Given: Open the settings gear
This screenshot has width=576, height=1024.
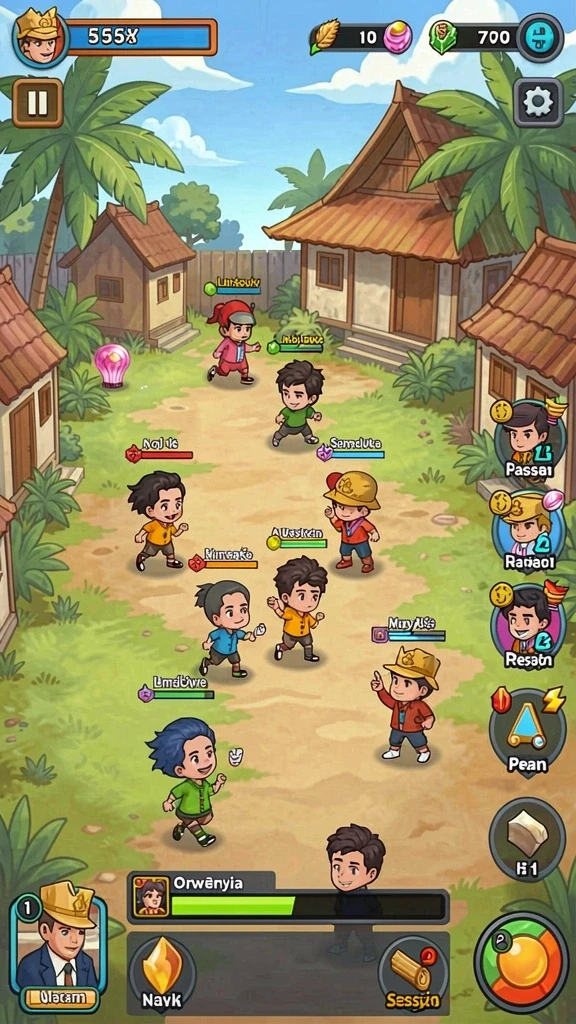Looking at the screenshot, I should tap(538, 103).
